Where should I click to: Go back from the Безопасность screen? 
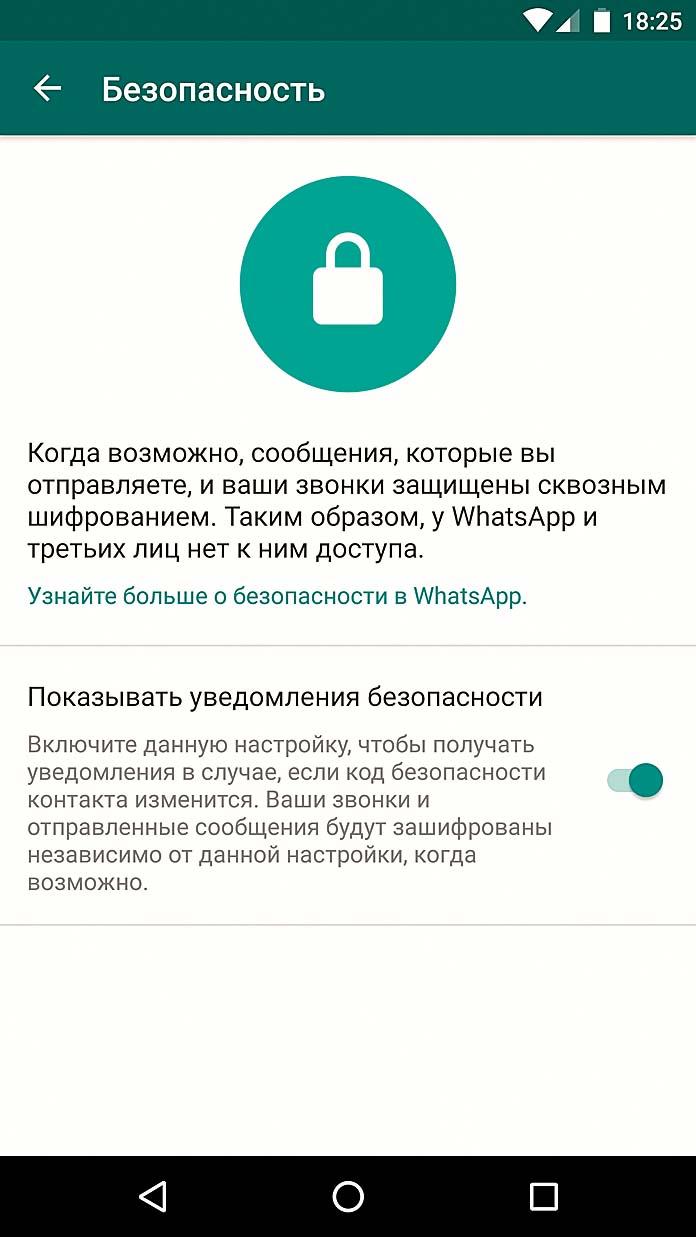pyautogui.click(x=47, y=89)
